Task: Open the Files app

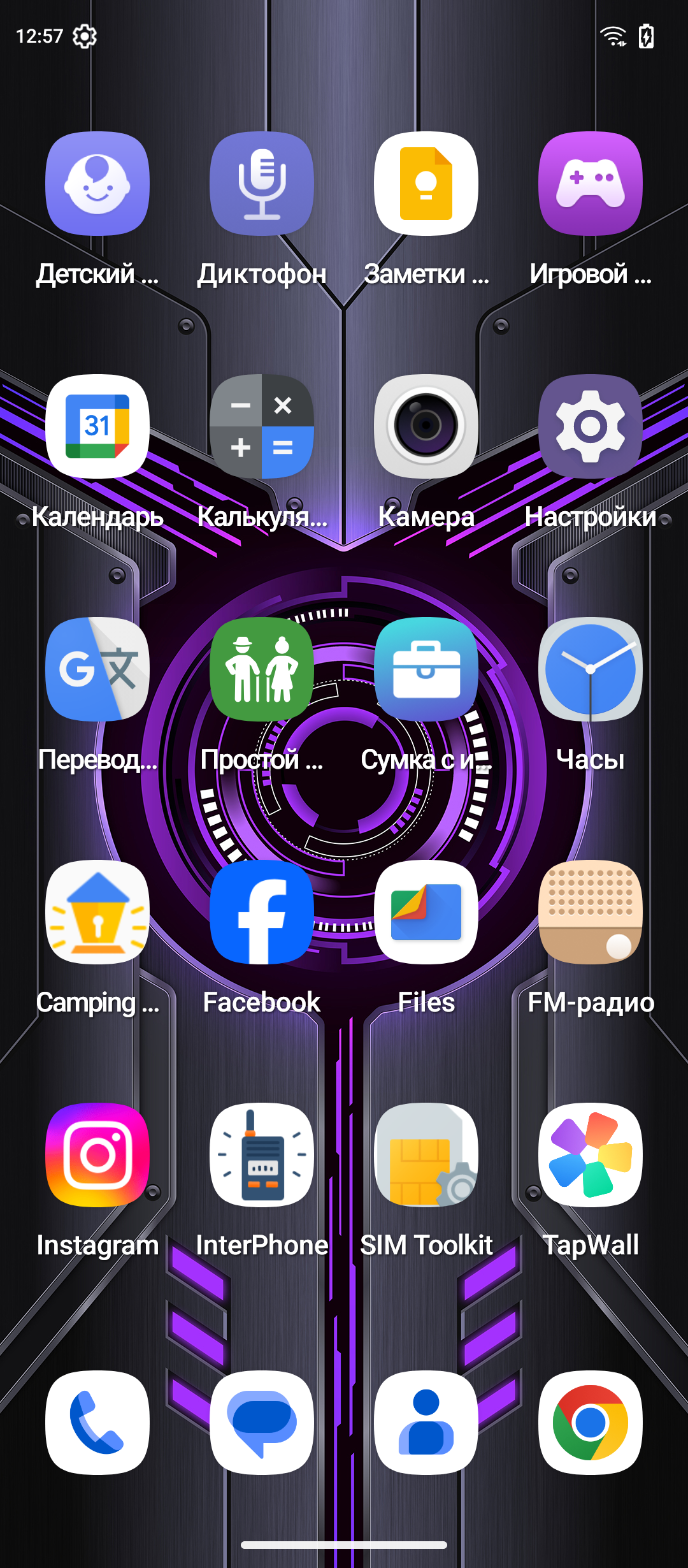Action: [x=426, y=912]
